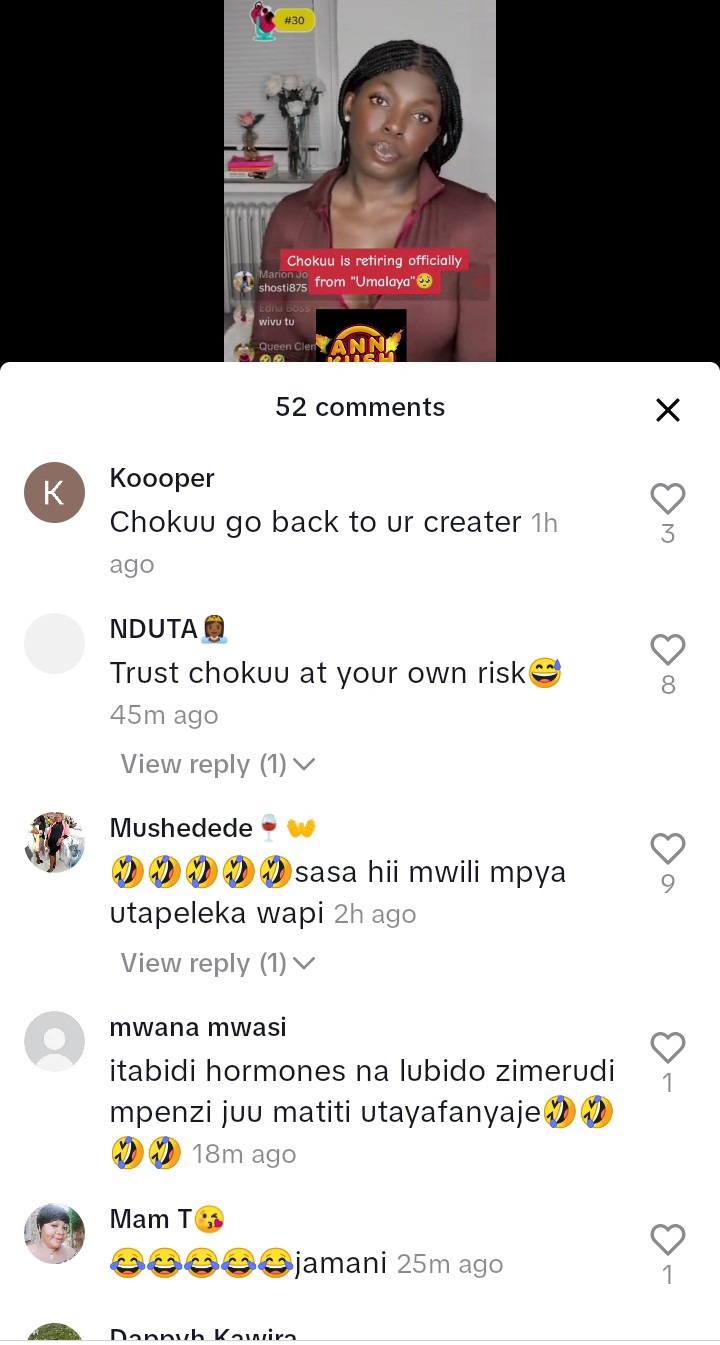
Task: Expand the reply under Mushedede's comment
Action: (x=217, y=963)
